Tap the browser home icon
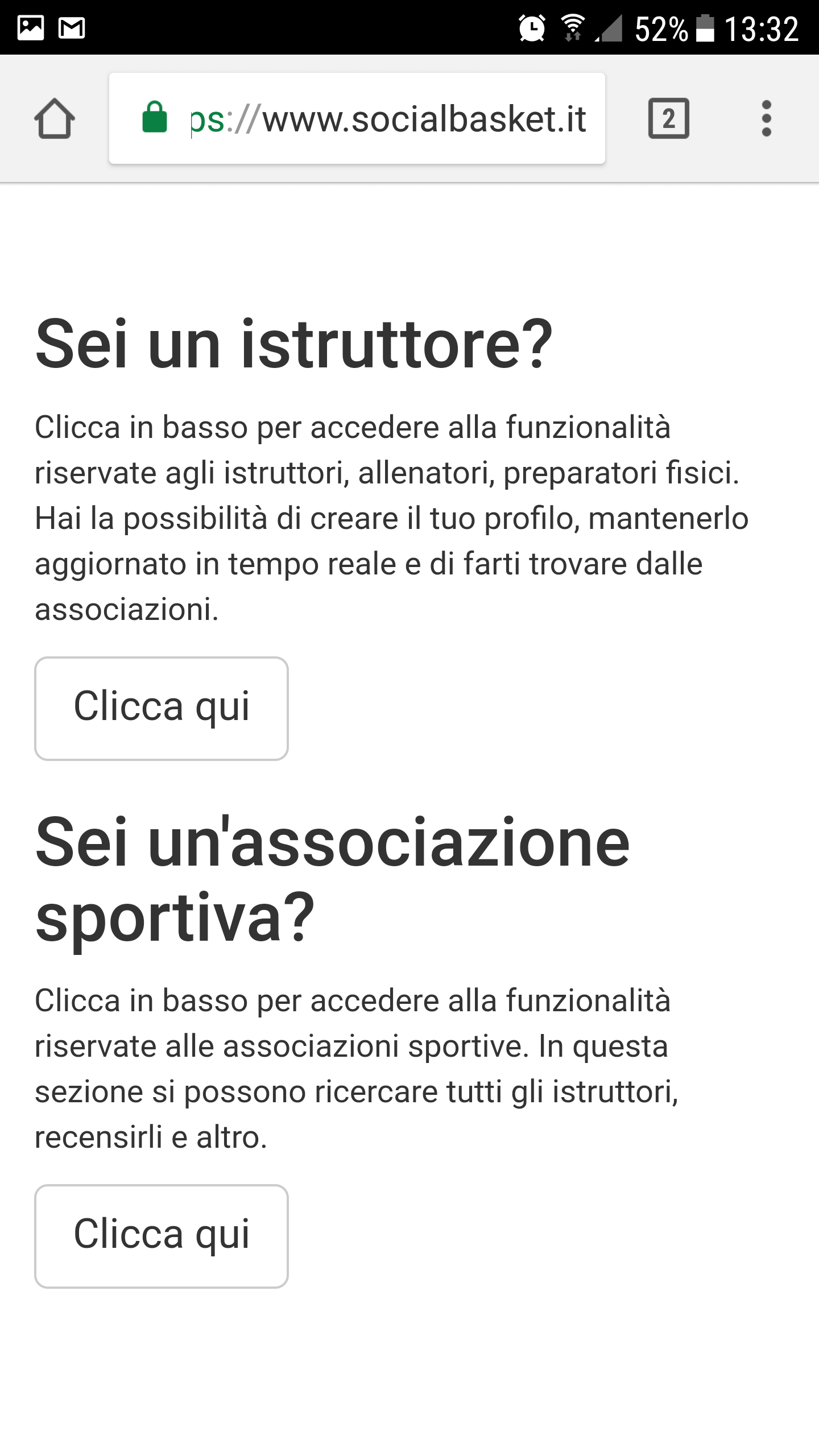The image size is (819, 1456). click(x=55, y=119)
